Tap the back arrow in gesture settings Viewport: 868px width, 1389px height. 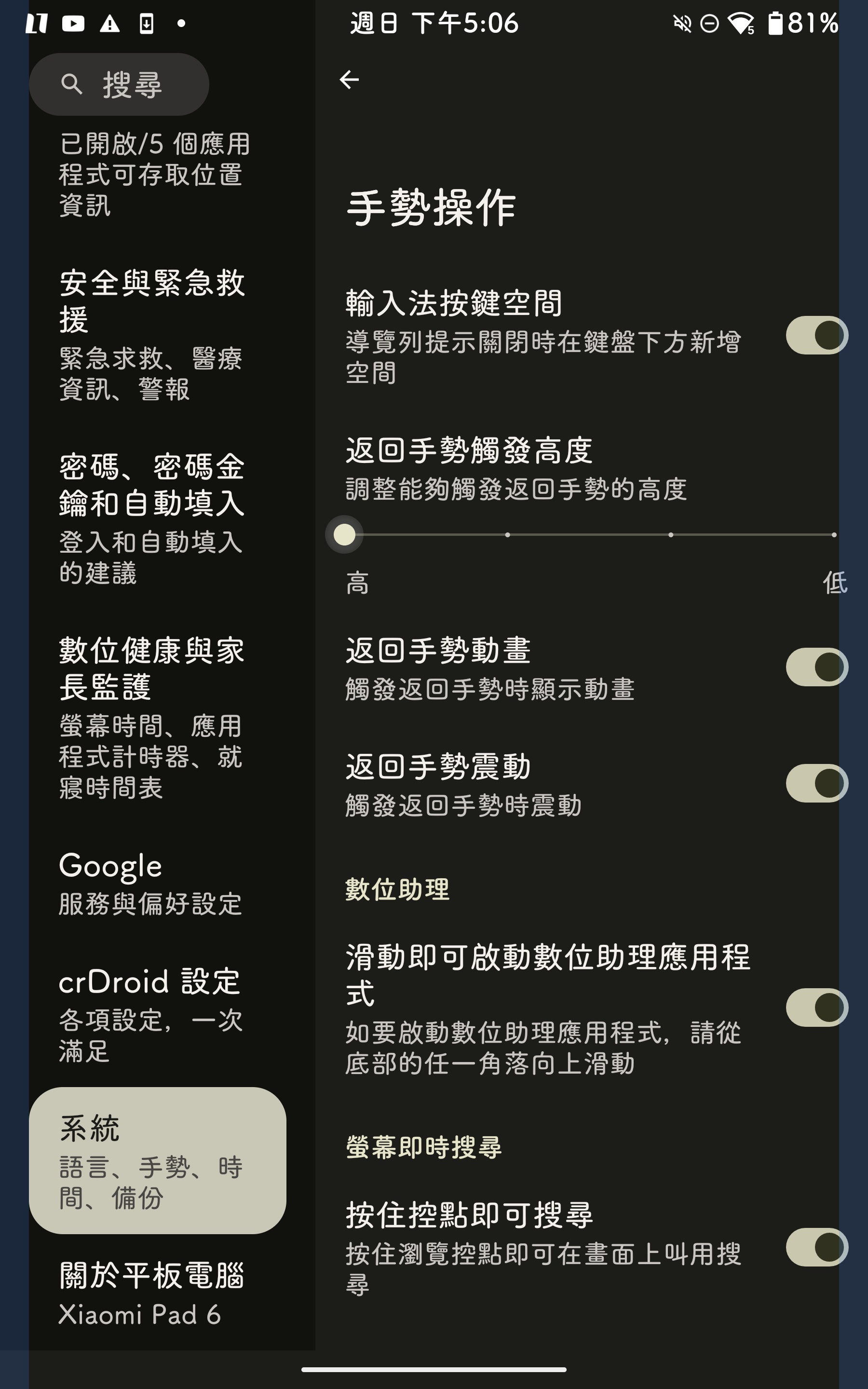coord(349,80)
